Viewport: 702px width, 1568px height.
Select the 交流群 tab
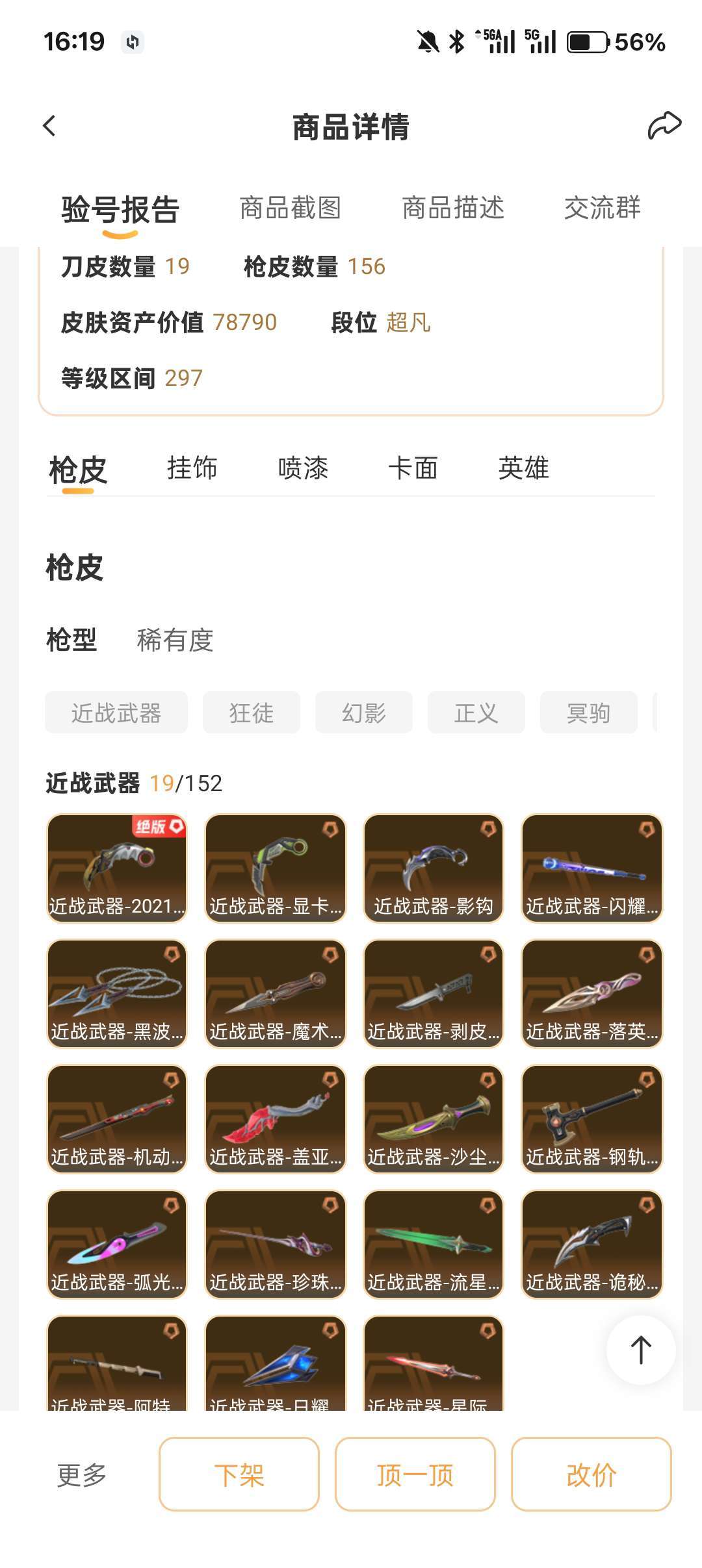click(602, 209)
